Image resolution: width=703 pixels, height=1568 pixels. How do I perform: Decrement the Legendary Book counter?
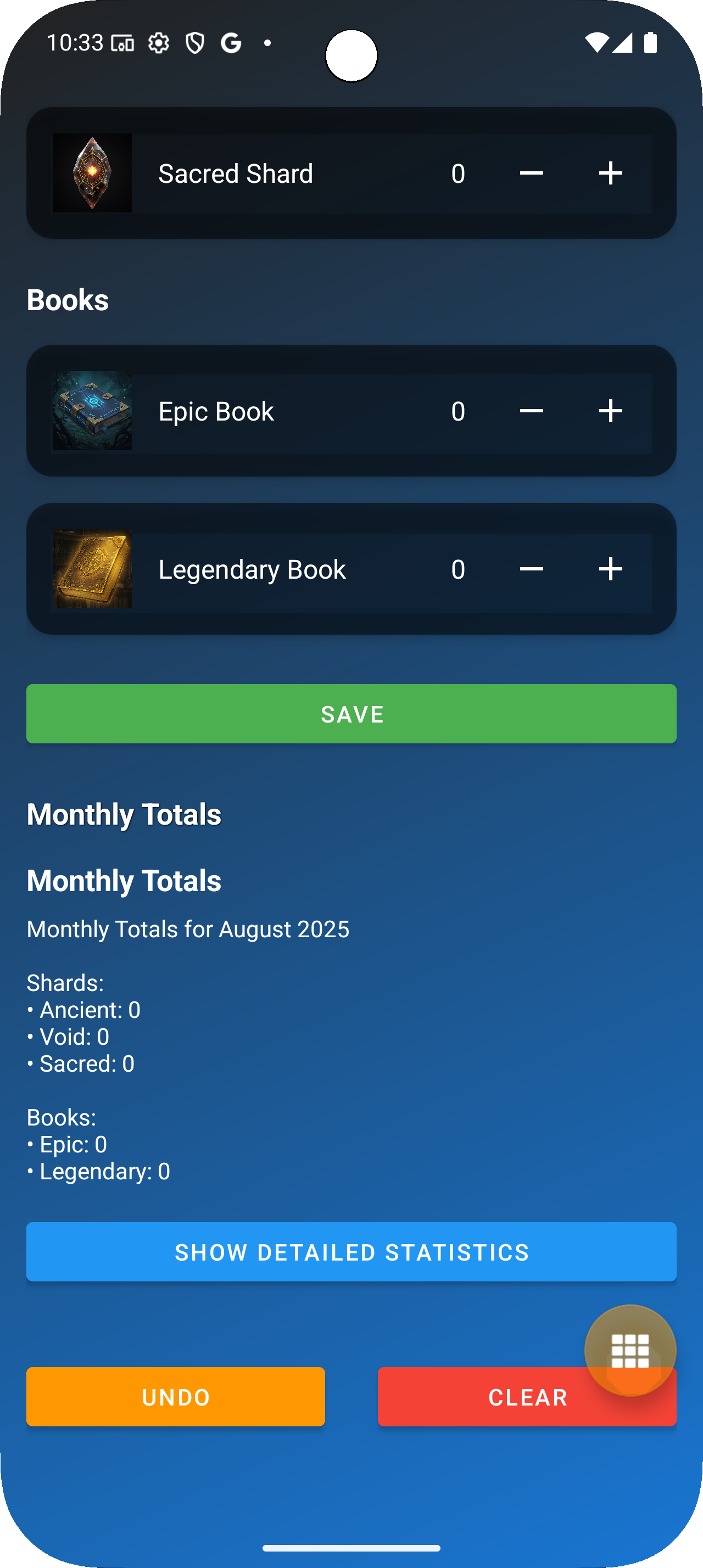(x=531, y=569)
